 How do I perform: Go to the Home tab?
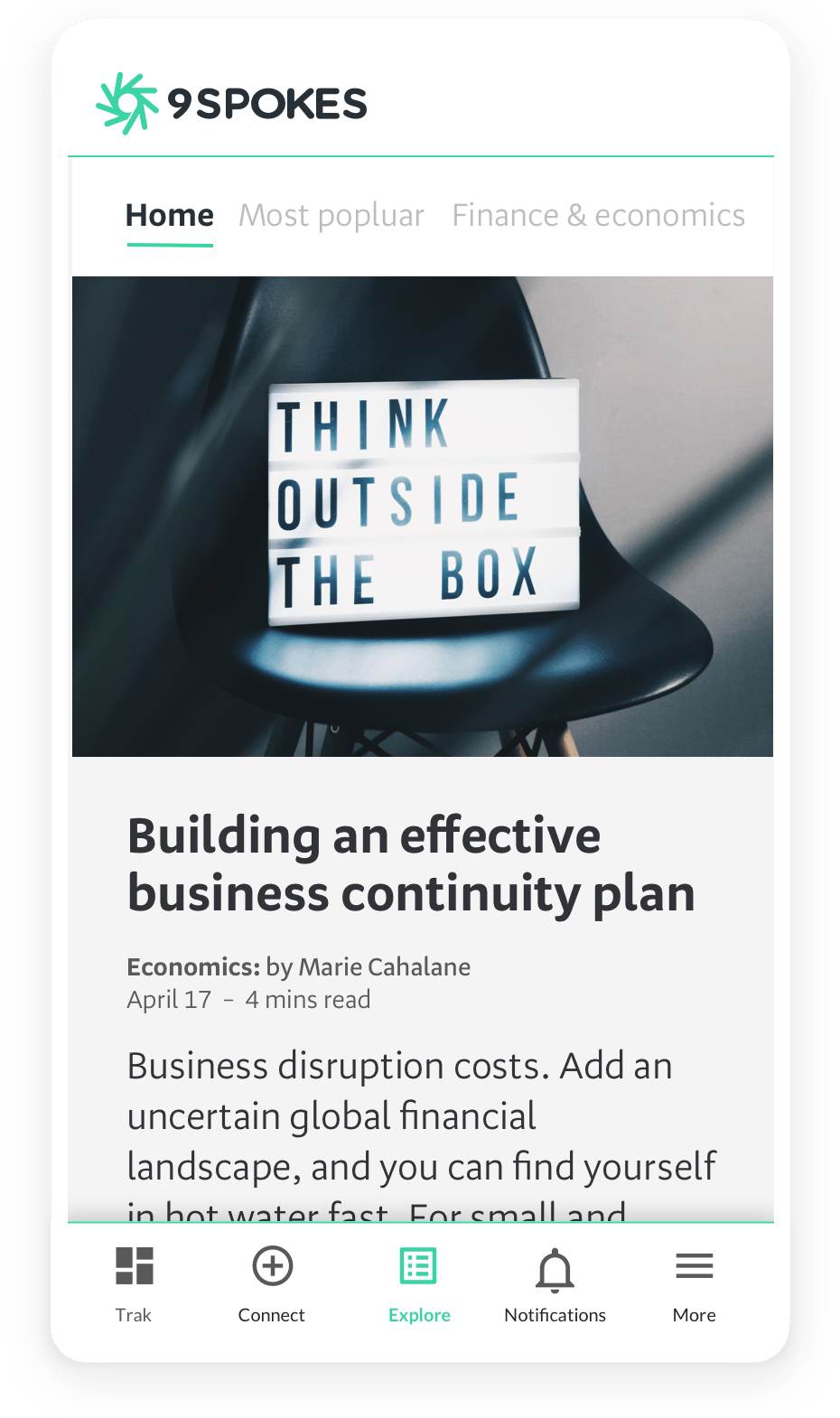170,216
